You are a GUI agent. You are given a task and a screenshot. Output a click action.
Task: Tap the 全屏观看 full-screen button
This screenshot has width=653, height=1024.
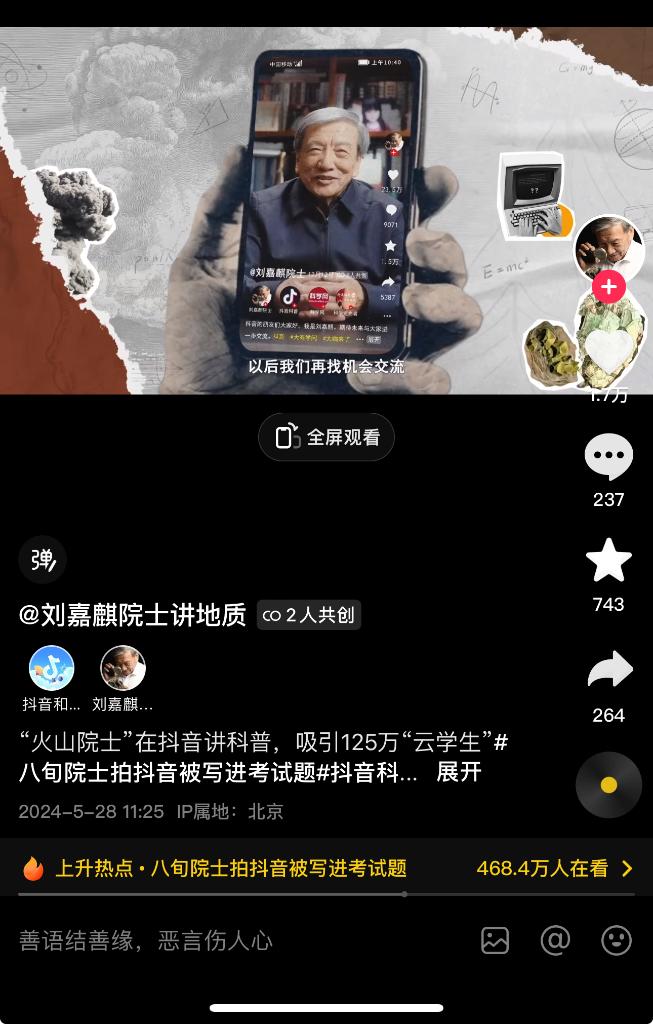(326, 437)
